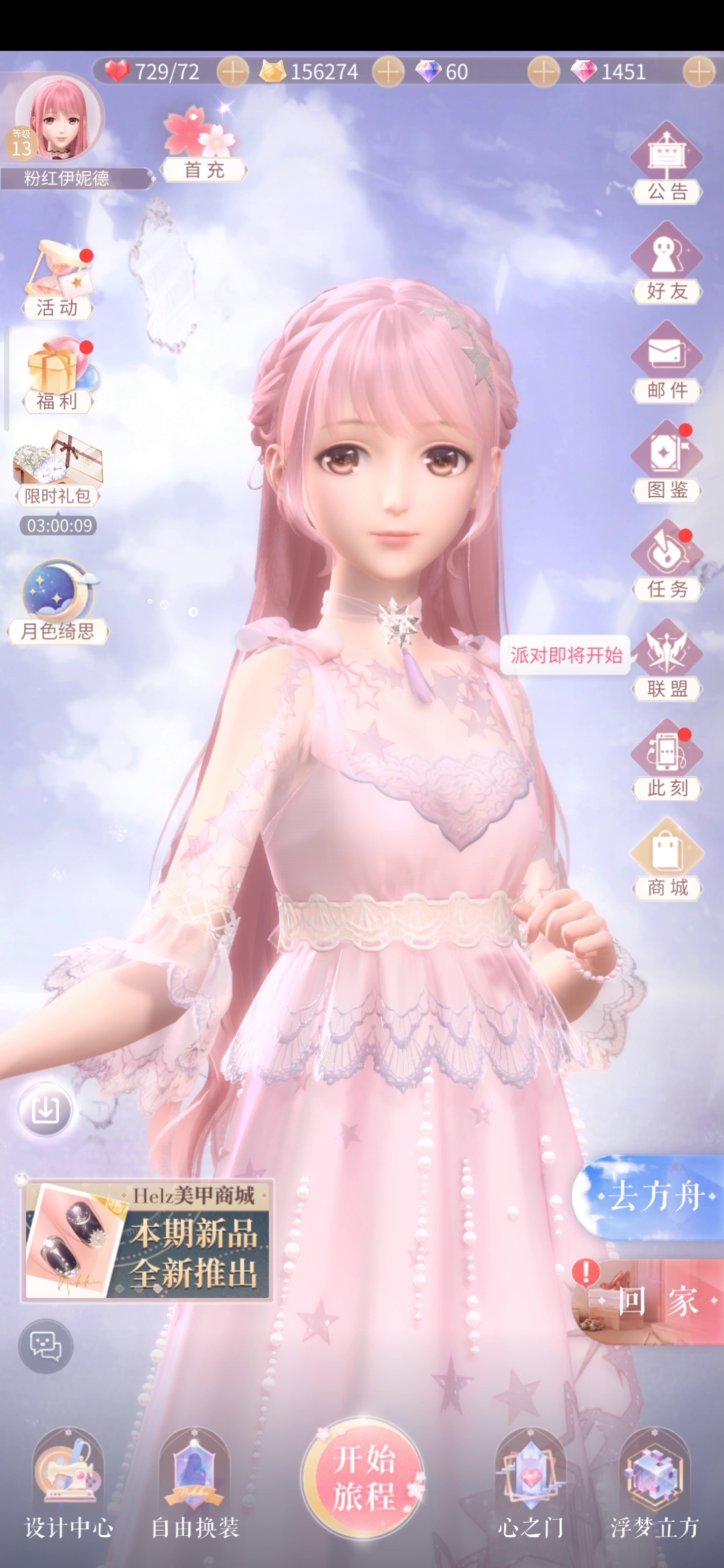Image resolution: width=724 pixels, height=1568 pixels.
Task: Open the 联盟 alliance menu
Action: [667, 660]
